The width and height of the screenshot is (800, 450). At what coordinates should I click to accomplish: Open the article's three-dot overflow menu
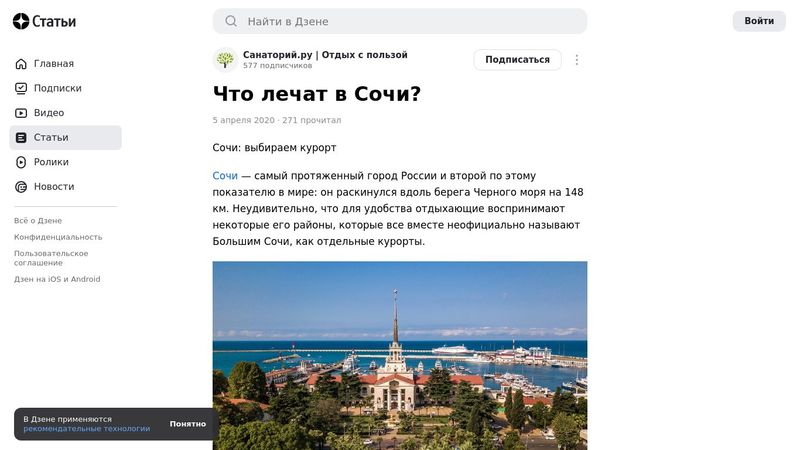576,60
